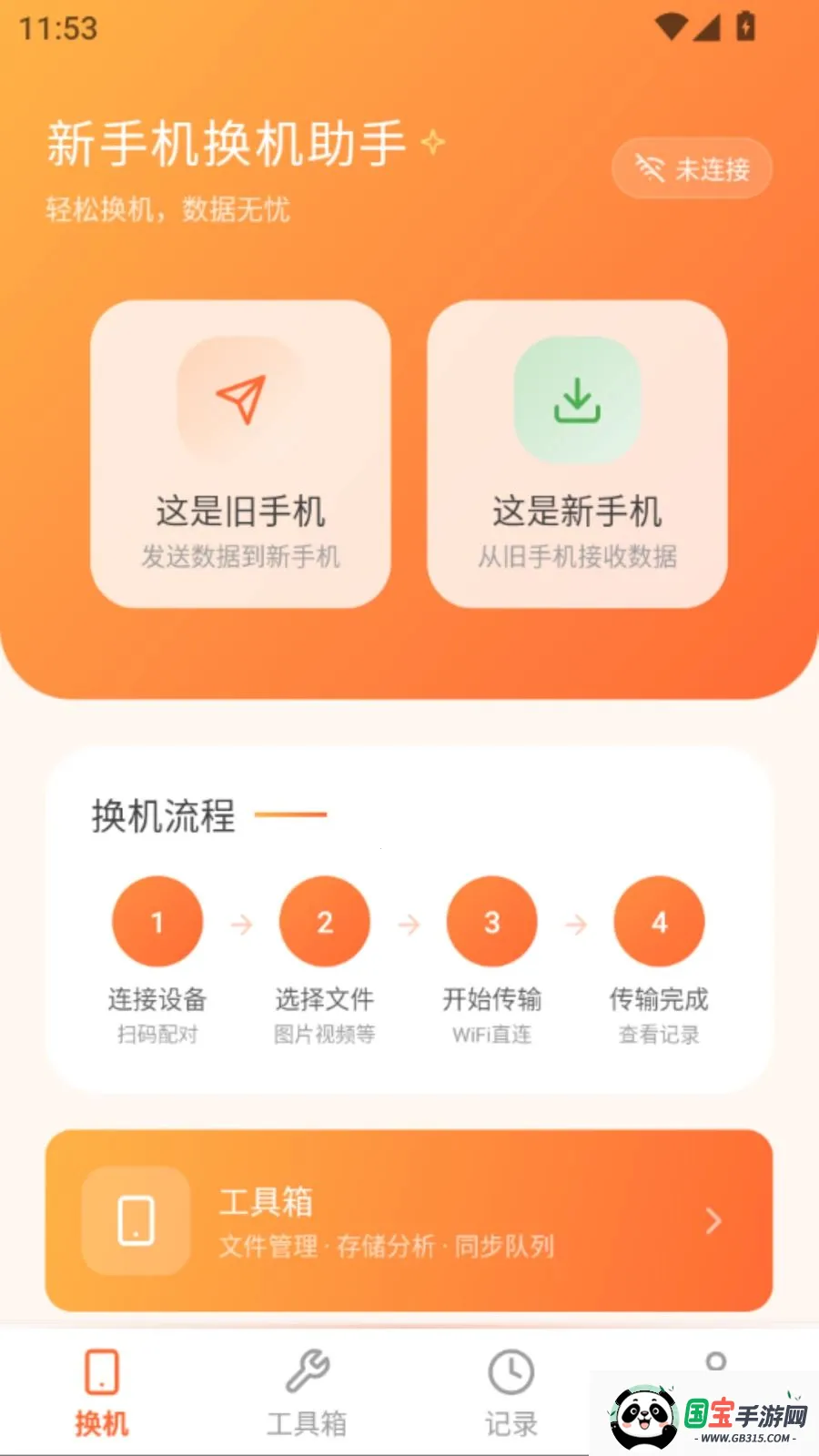Screen dimensions: 819x1456
Task: Tap the green download icon on new phone card
Action: pyautogui.click(x=577, y=400)
